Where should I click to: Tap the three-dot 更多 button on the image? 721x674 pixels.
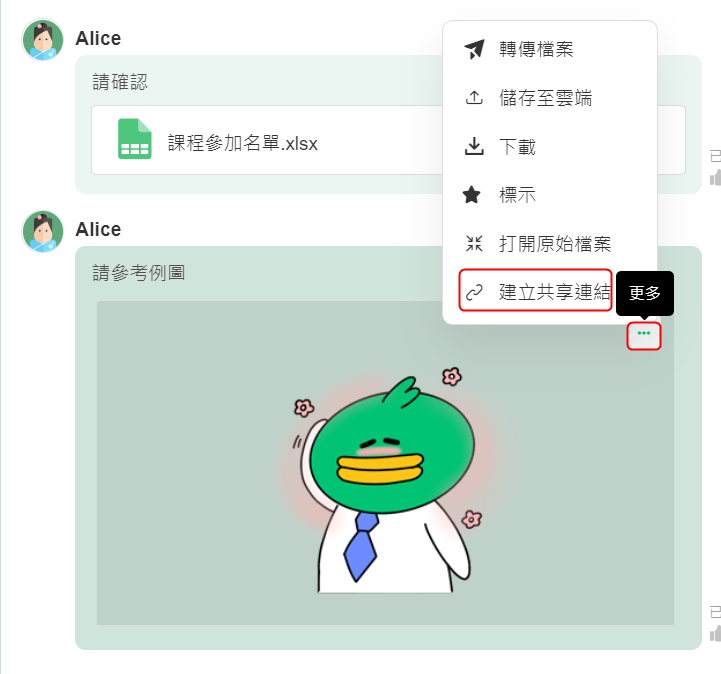[644, 333]
